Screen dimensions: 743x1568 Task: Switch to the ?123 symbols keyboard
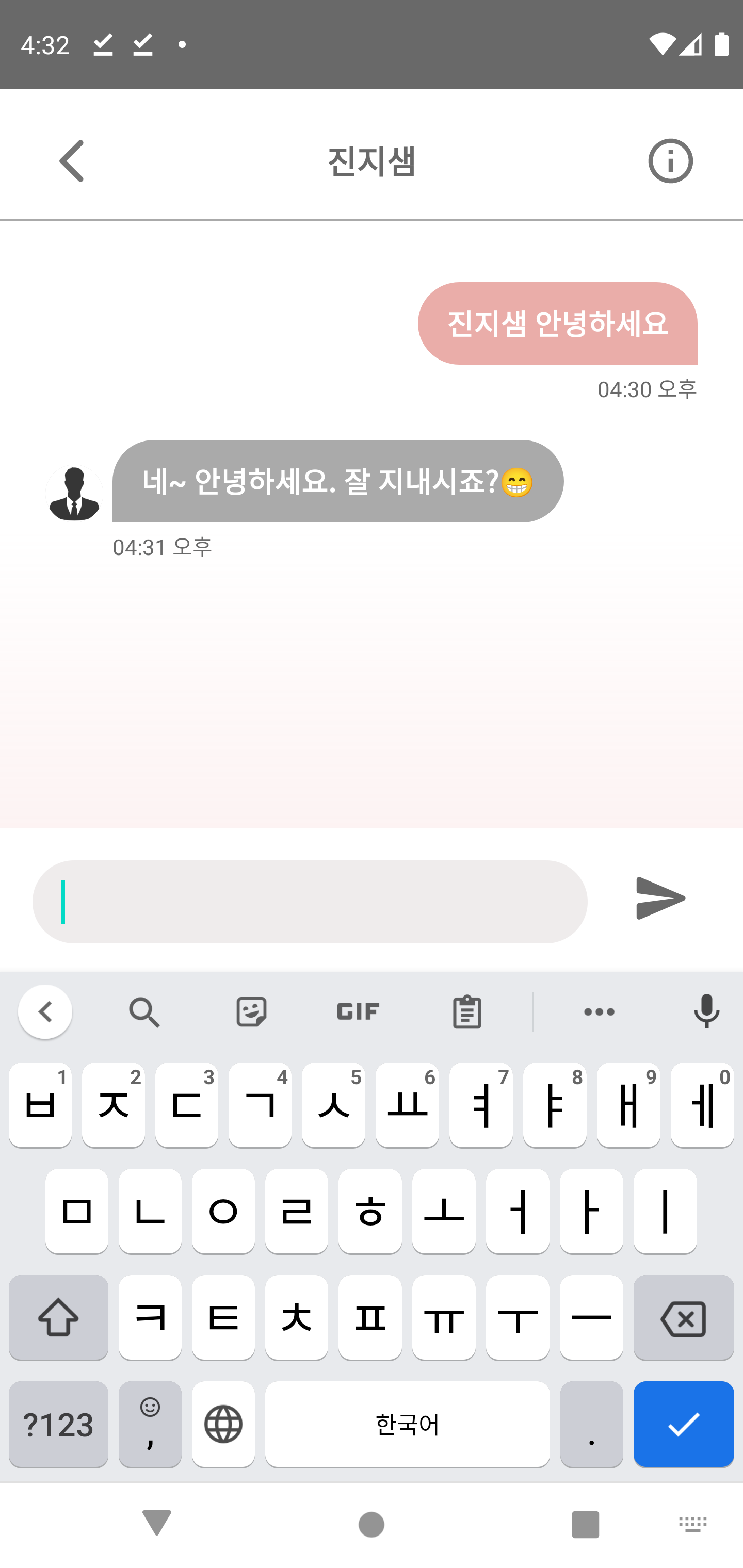click(x=58, y=1424)
